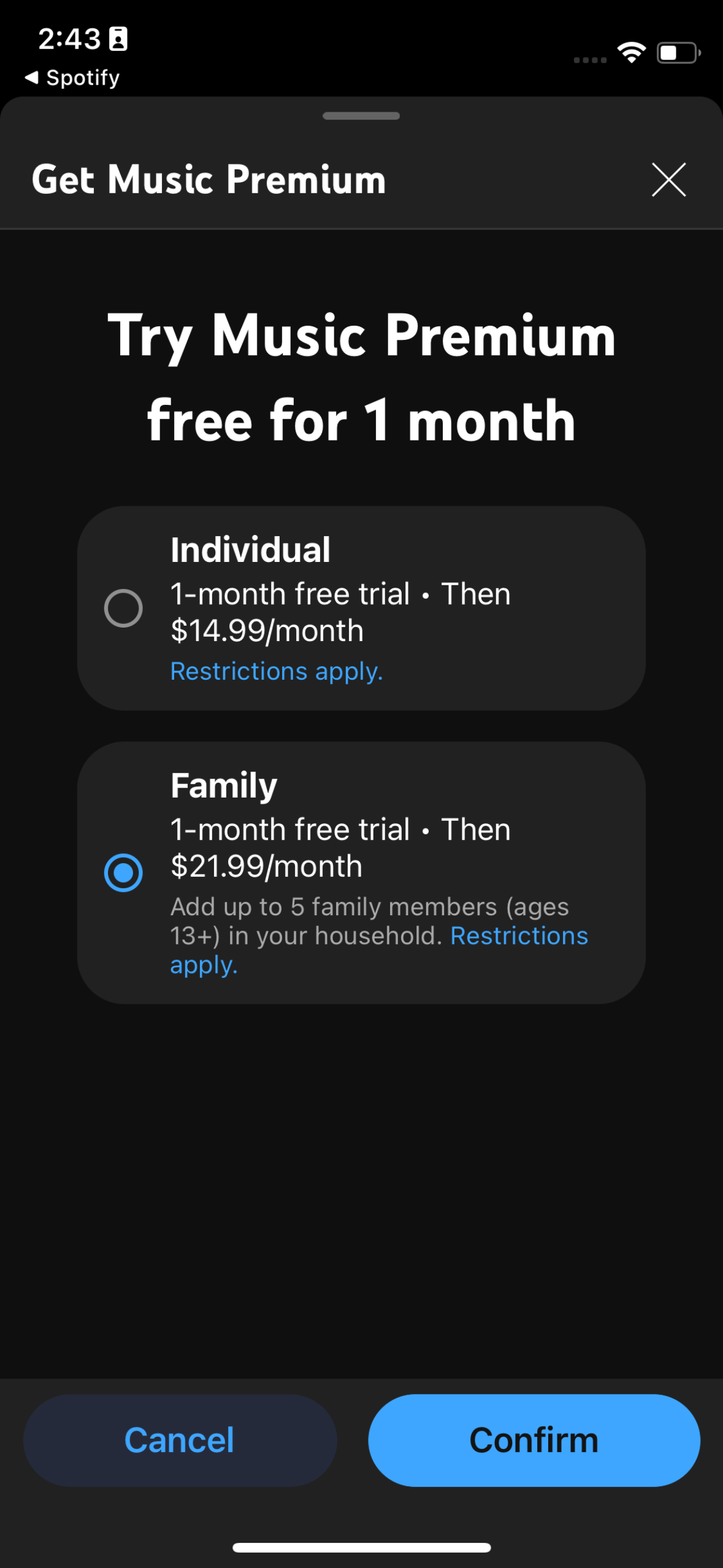
Task: Close the Get Music Premium sheet
Action: 668,180
